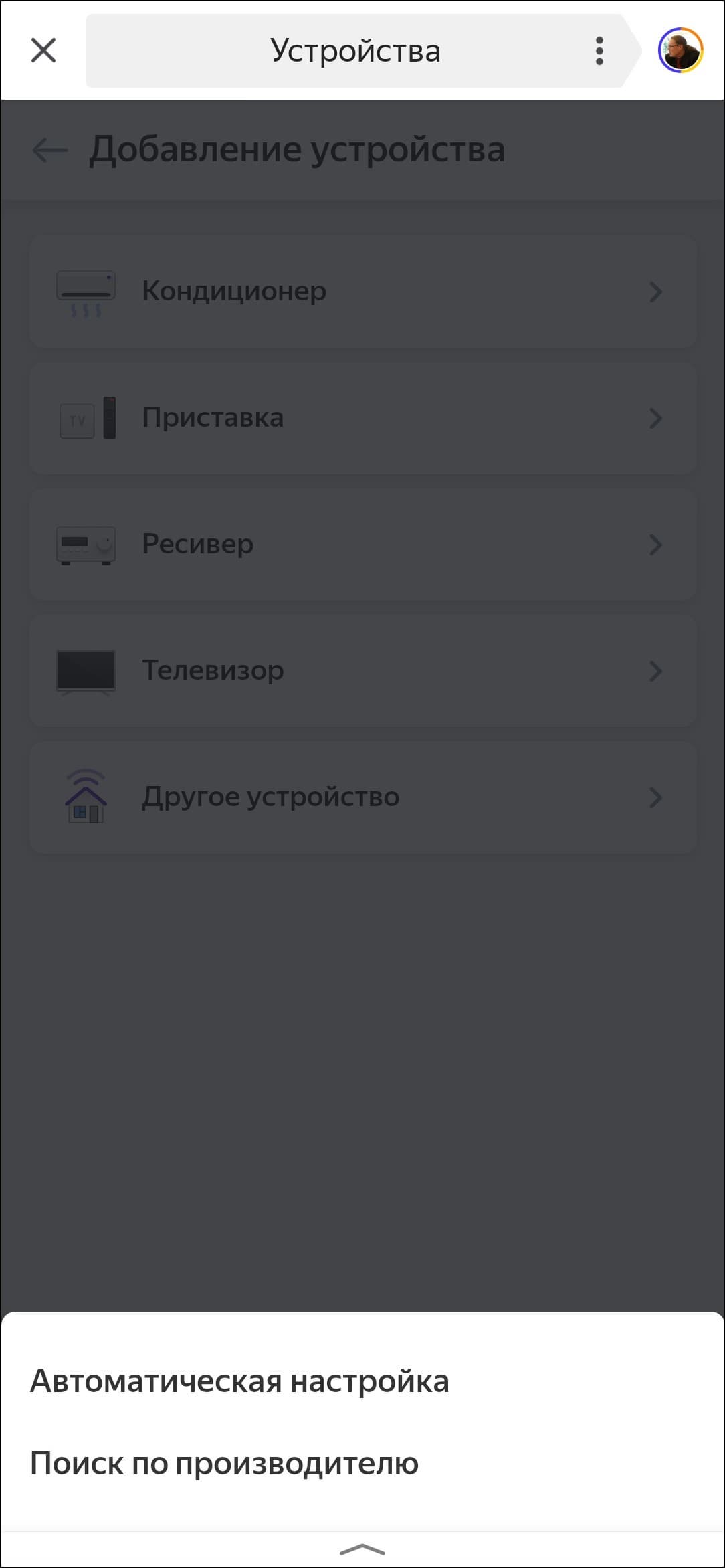725x1568 pixels.
Task: Choose Автоматическая настройка option
Action: (239, 1381)
